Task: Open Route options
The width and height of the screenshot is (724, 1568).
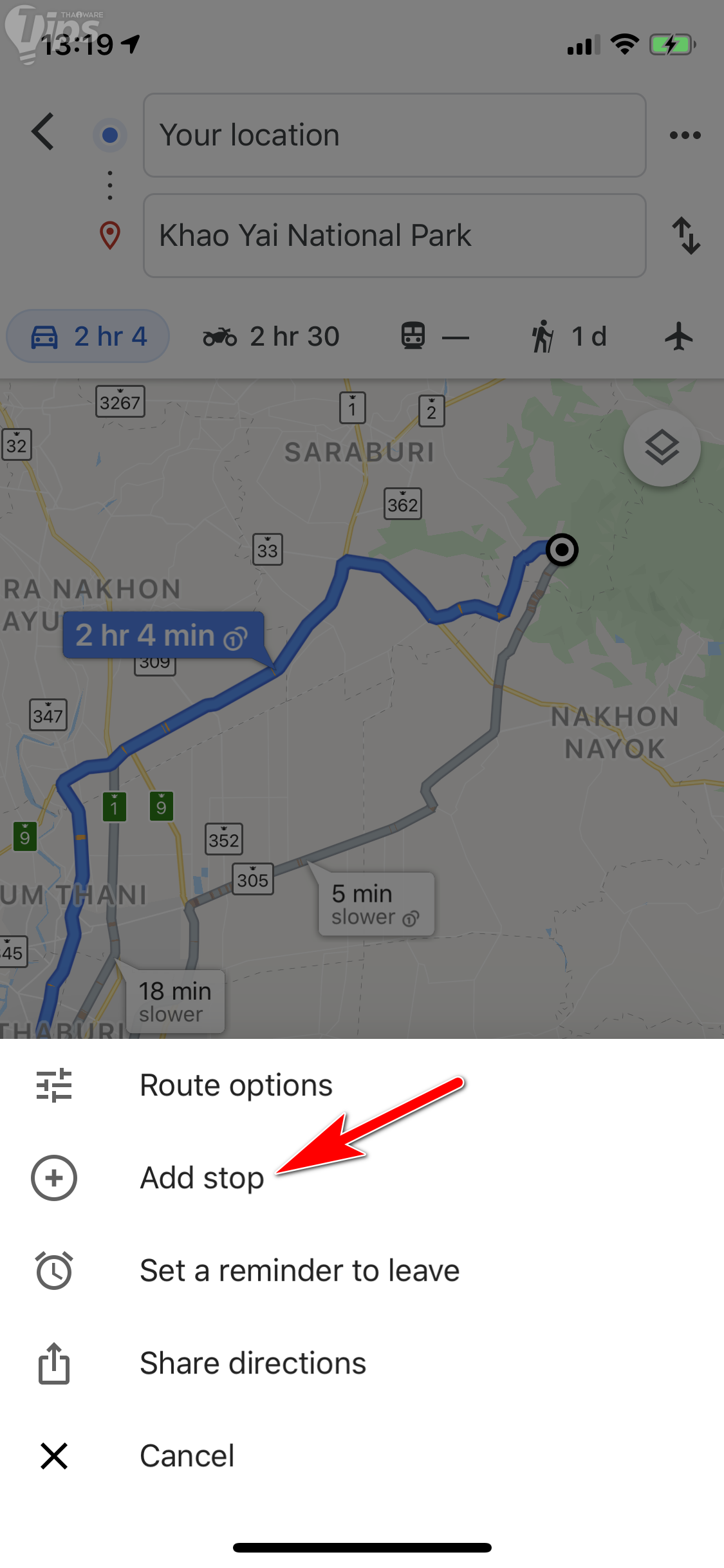Action: (236, 1085)
